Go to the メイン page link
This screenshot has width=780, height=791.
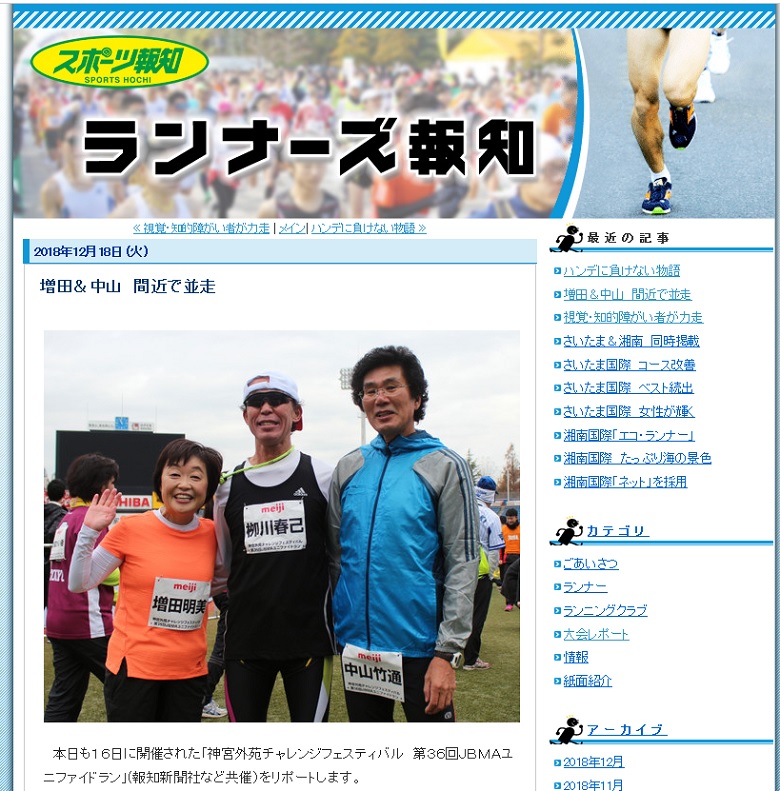pos(291,228)
